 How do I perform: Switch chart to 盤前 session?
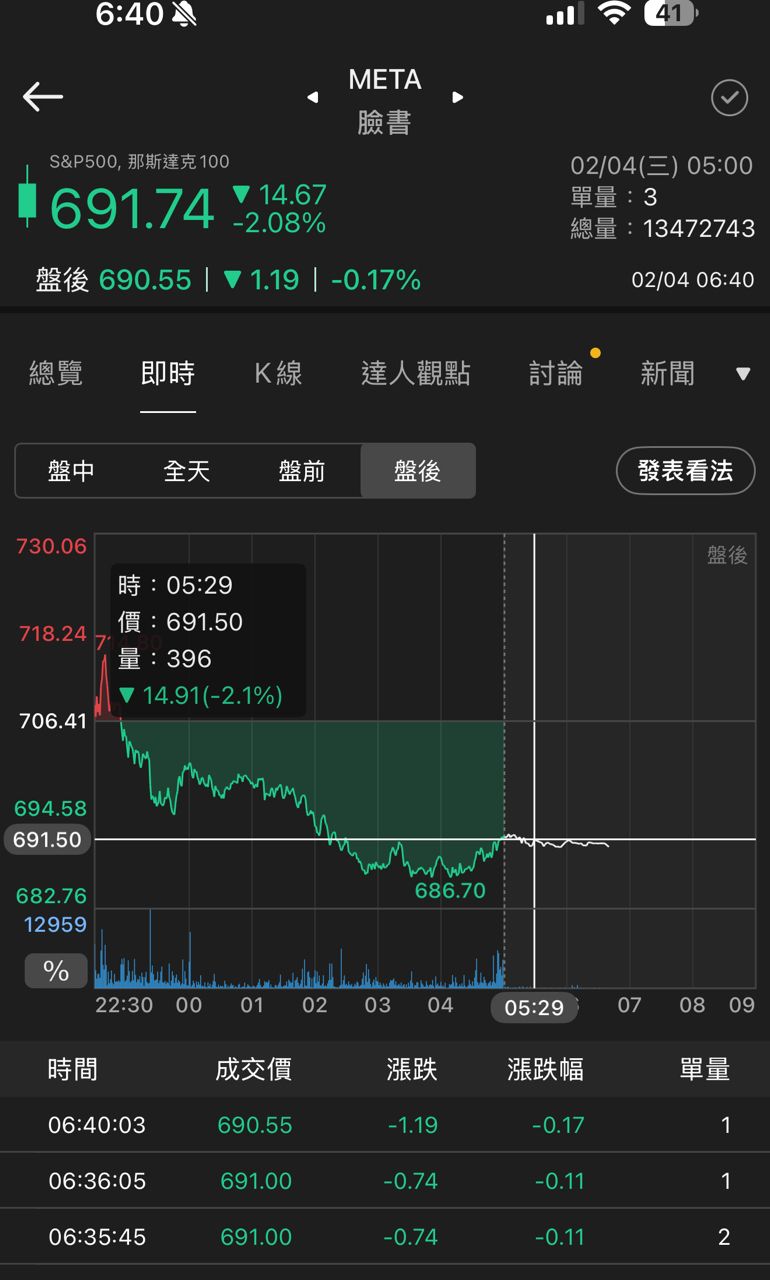[x=302, y=471]
